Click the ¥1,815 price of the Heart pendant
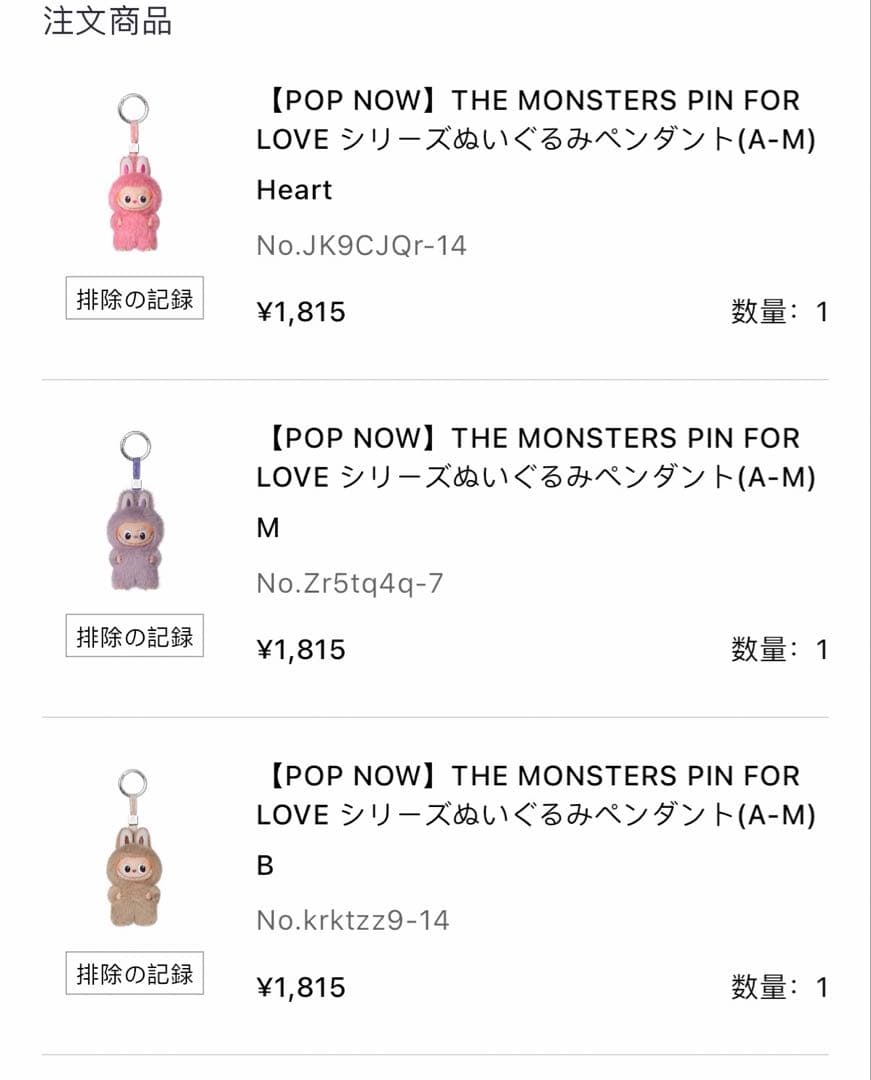Viewport: 871px width, 1080px height. tap(300, 312)
